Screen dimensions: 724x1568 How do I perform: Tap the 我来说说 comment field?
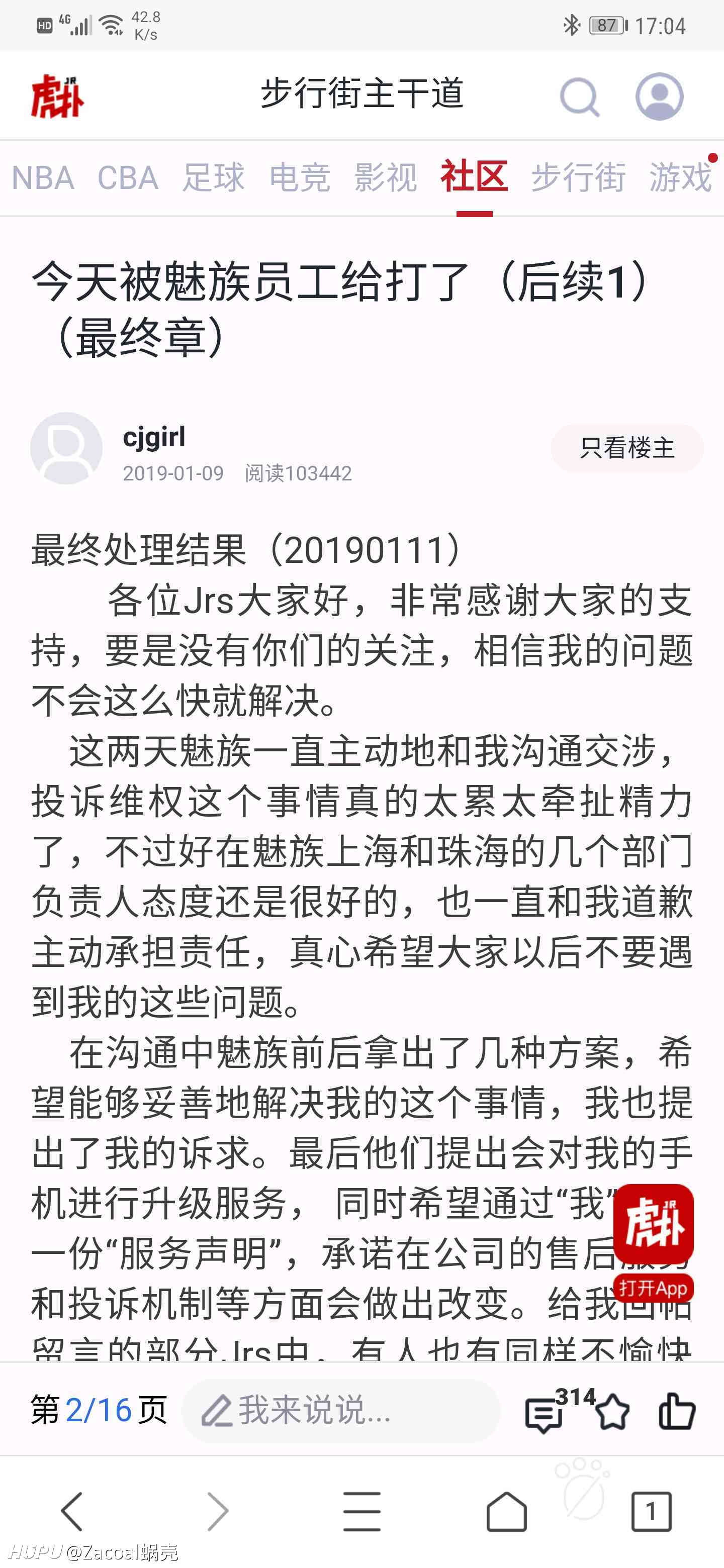pos(341,1410)
